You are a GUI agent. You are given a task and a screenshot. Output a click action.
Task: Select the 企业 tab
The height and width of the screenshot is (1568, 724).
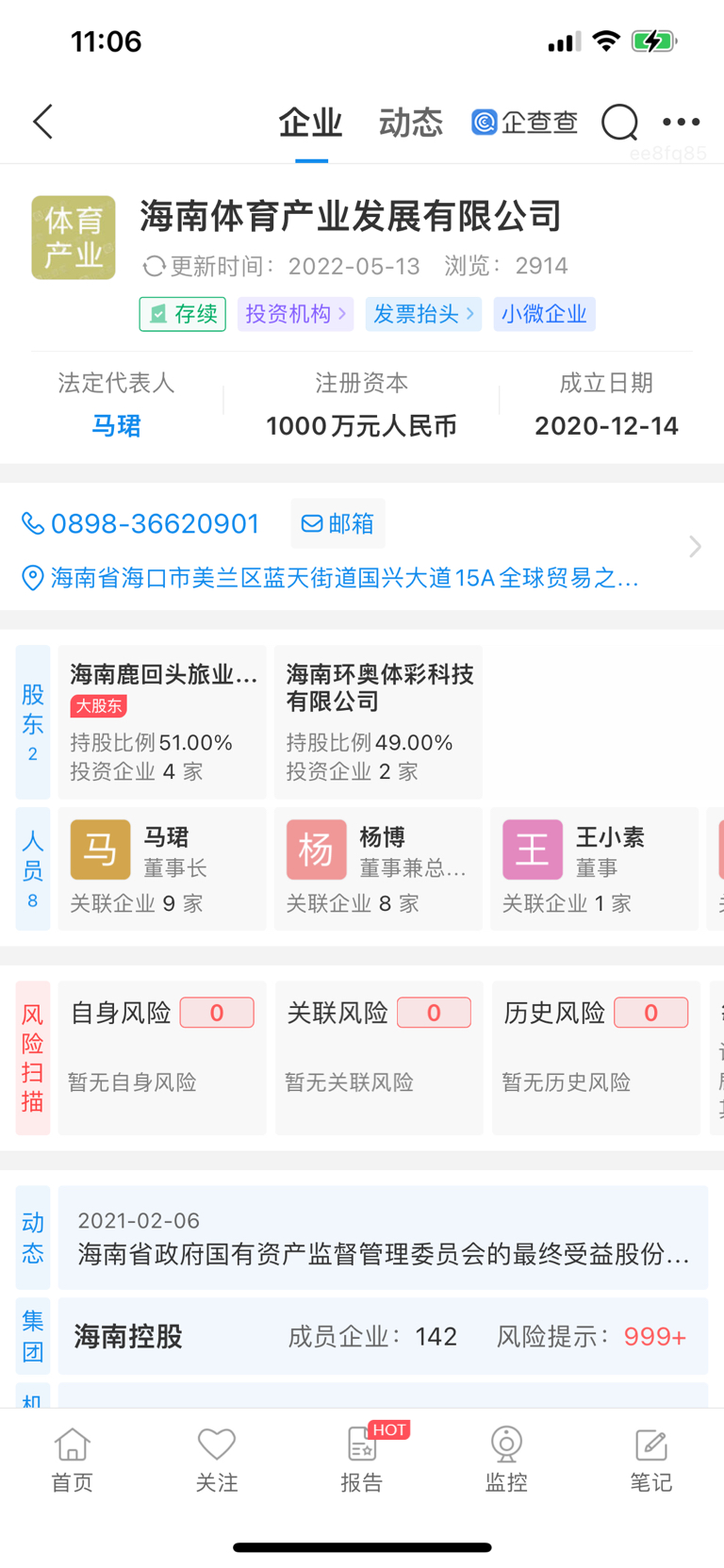tap(309, 121)
